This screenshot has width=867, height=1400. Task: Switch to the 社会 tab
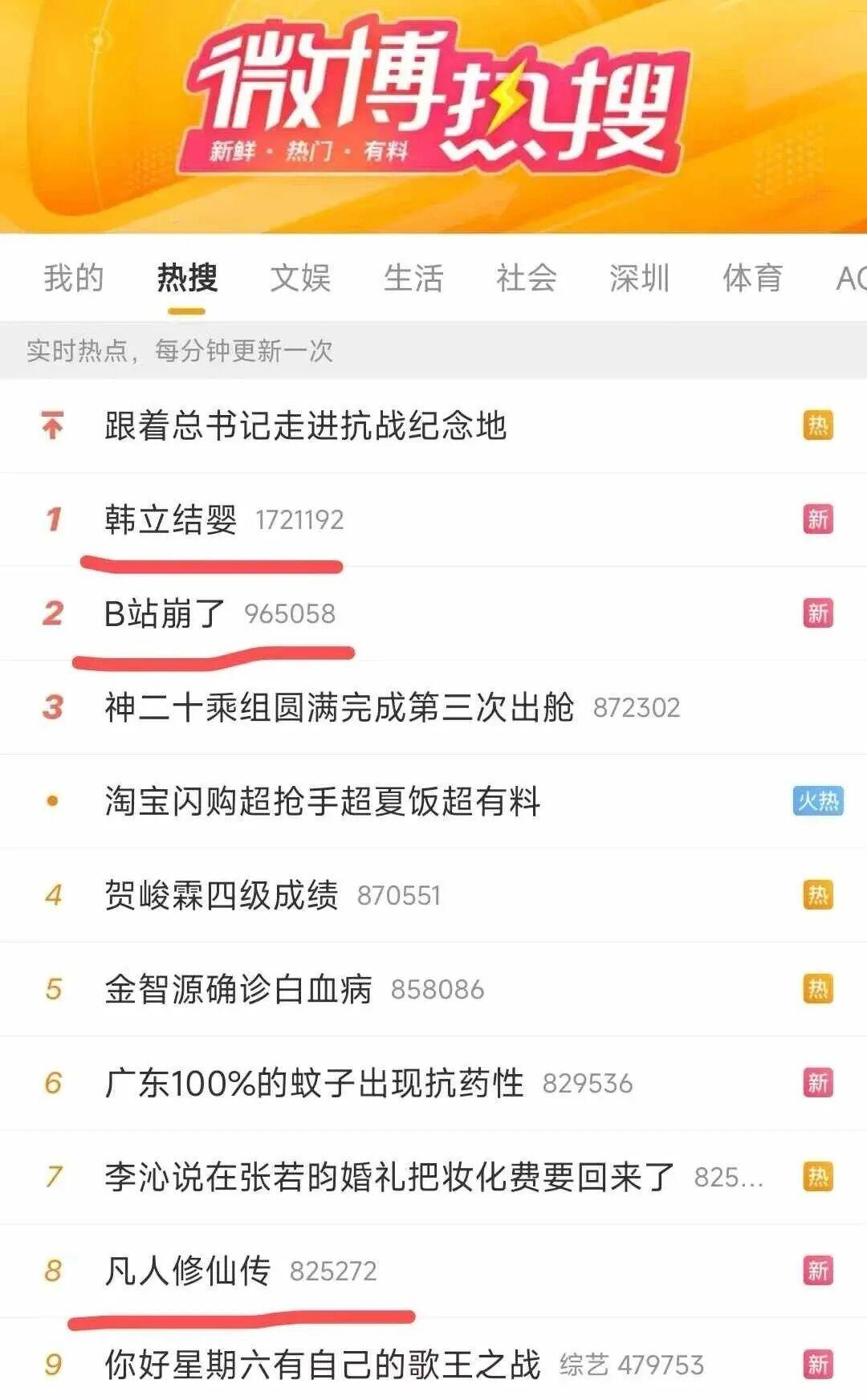pos(527,278)
